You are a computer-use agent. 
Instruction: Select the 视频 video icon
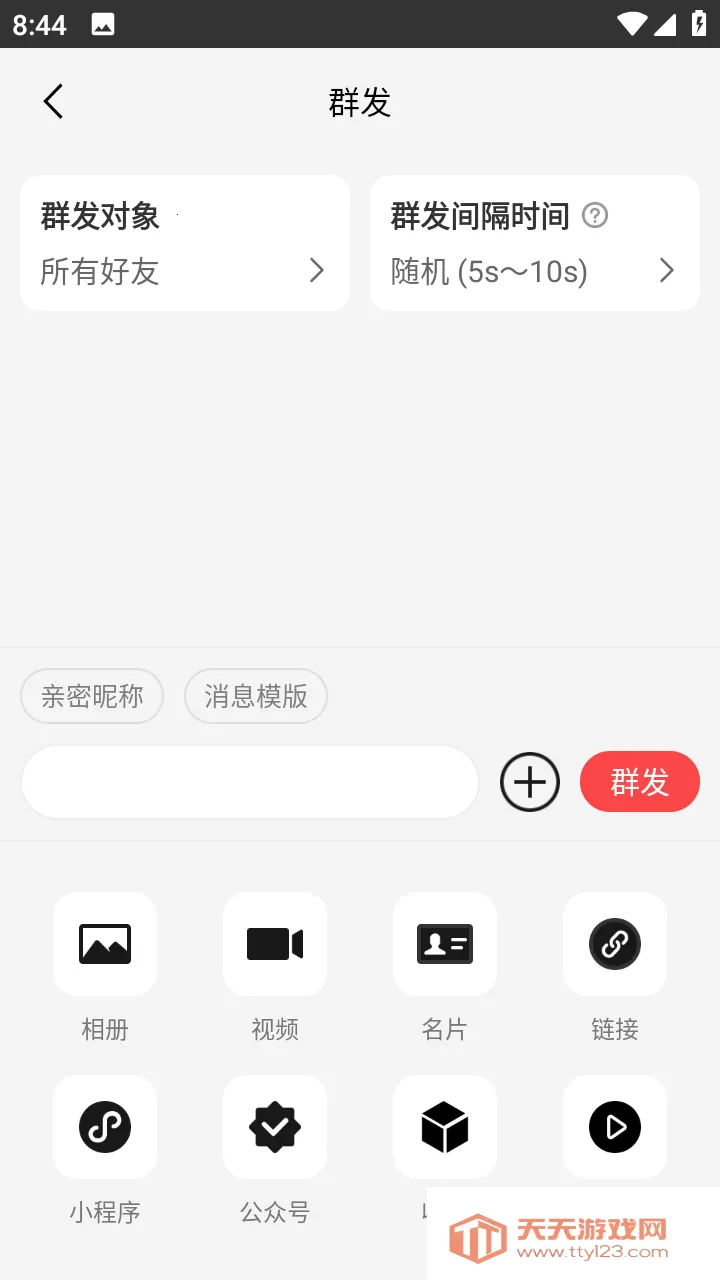pos(275,944)
